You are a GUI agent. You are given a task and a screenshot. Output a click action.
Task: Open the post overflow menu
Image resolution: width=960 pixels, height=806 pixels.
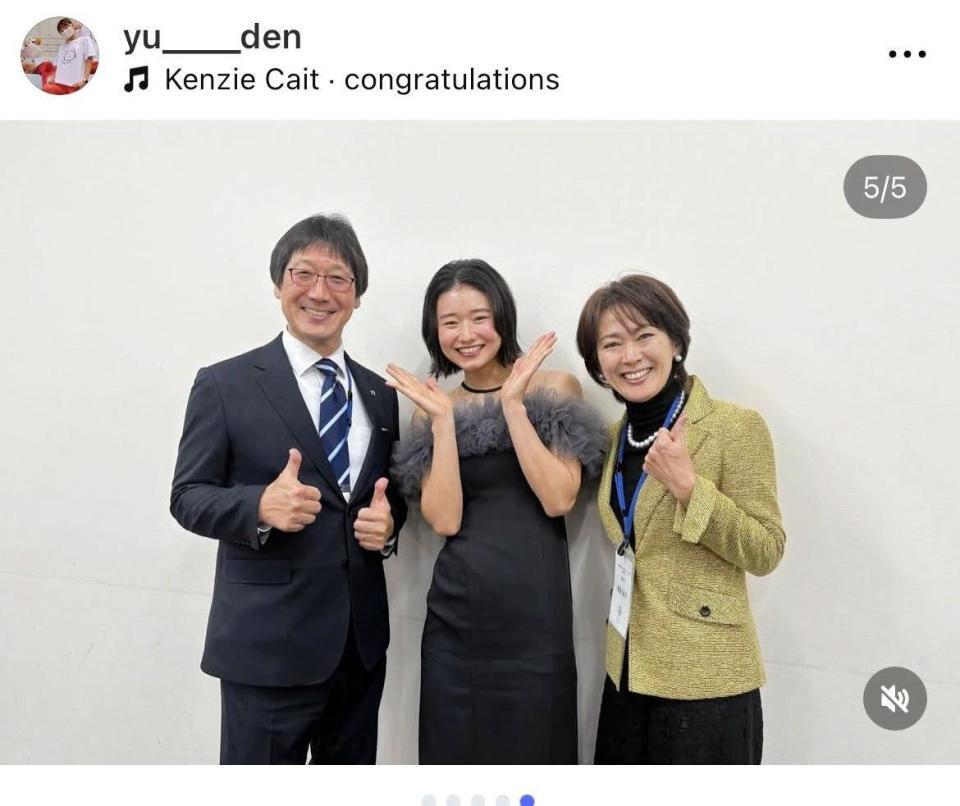click(906, 54)
